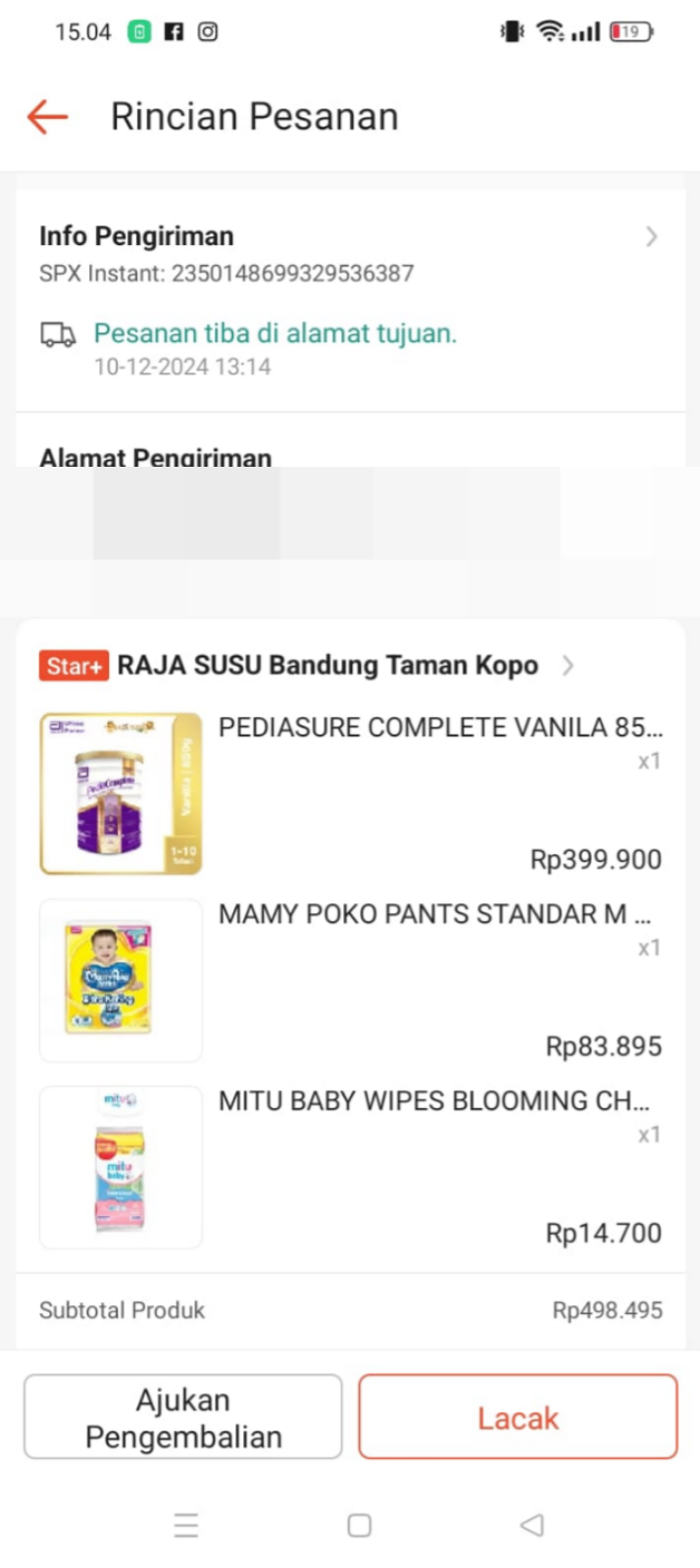Go back from Rincian Pesanan
Image resolution: width=700 pixels, height=1568 pixels.
pos(47,117)
